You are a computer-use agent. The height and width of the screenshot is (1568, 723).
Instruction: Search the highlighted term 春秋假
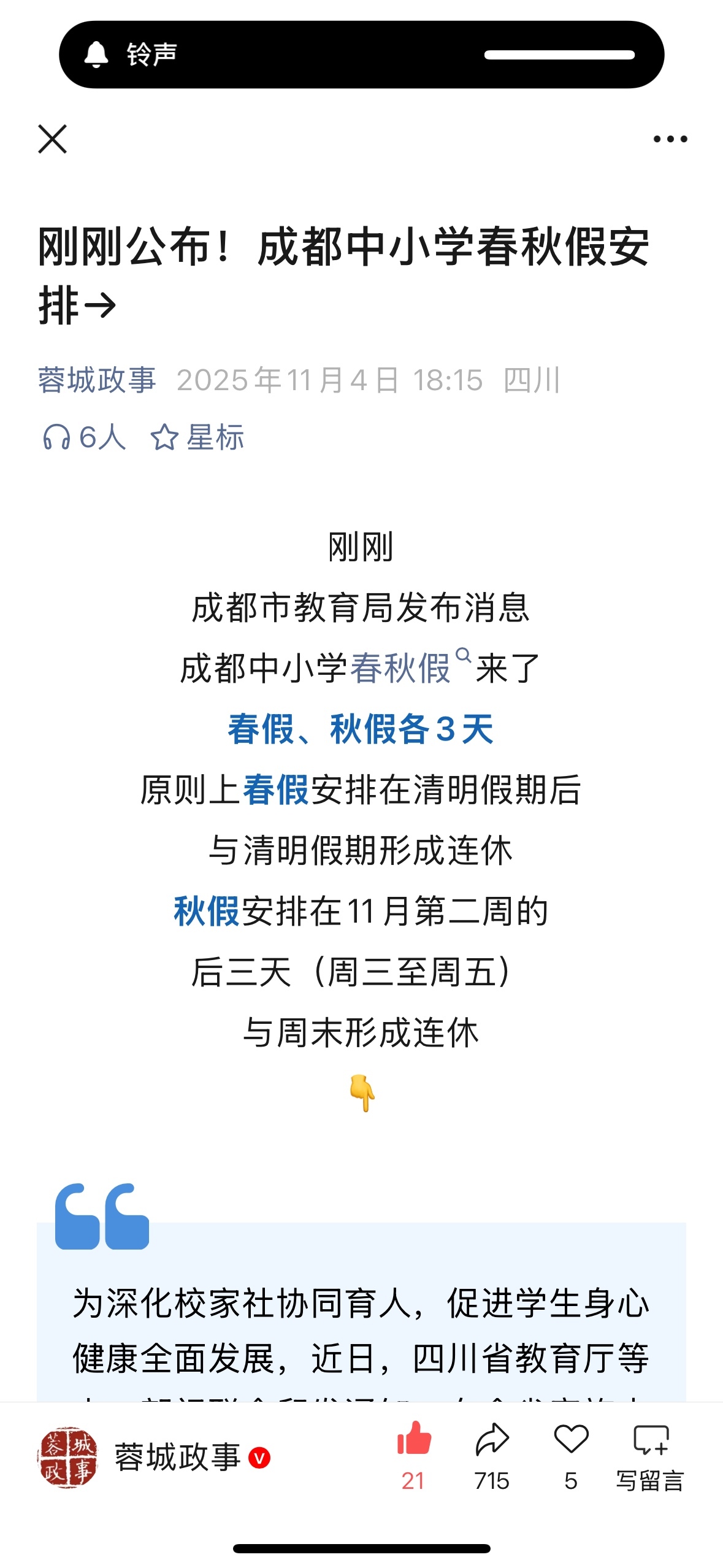click(x=401, y=667)
